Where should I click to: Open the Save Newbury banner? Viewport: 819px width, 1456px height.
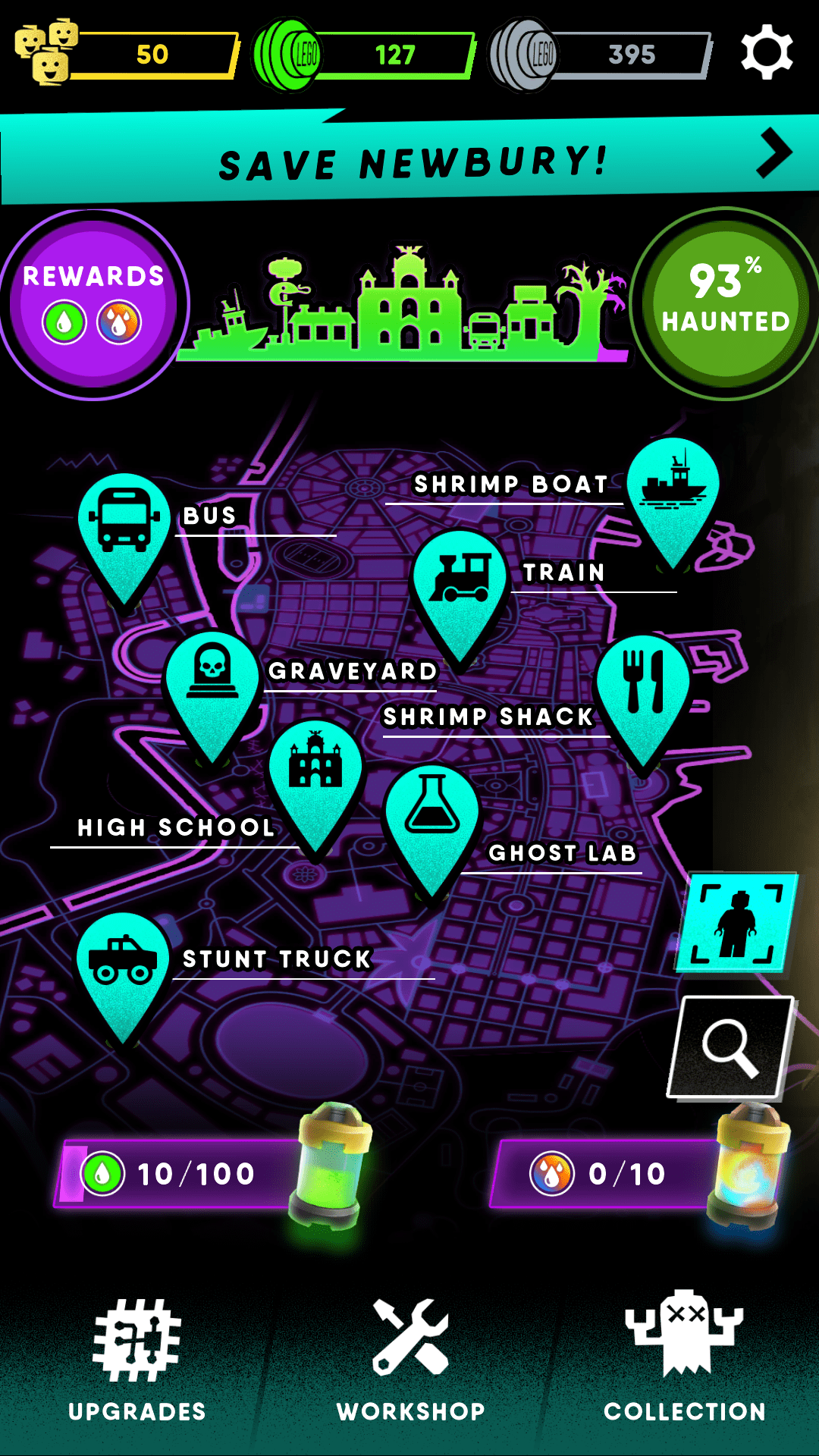409,161
